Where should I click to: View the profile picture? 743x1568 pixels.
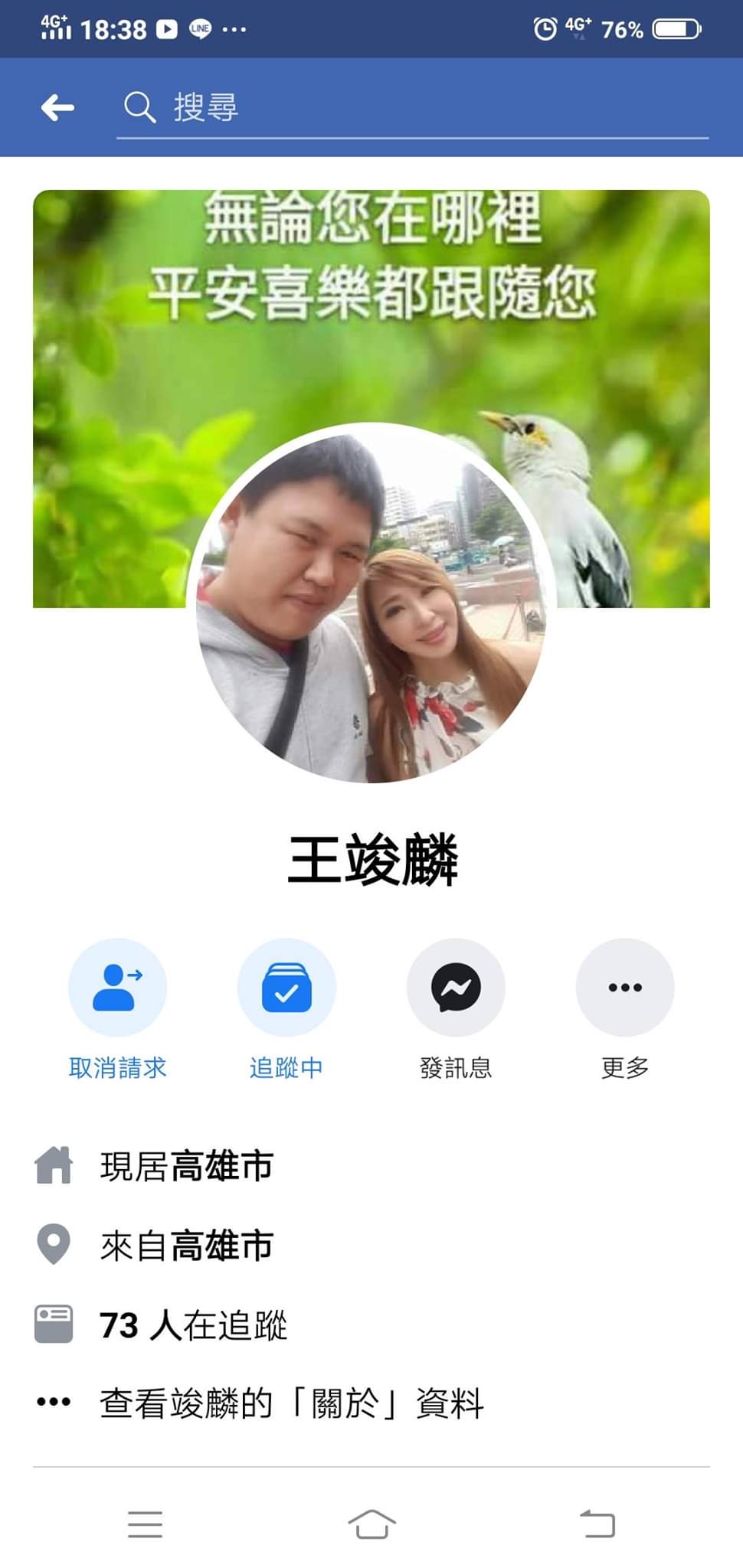(x=371, y=603)
